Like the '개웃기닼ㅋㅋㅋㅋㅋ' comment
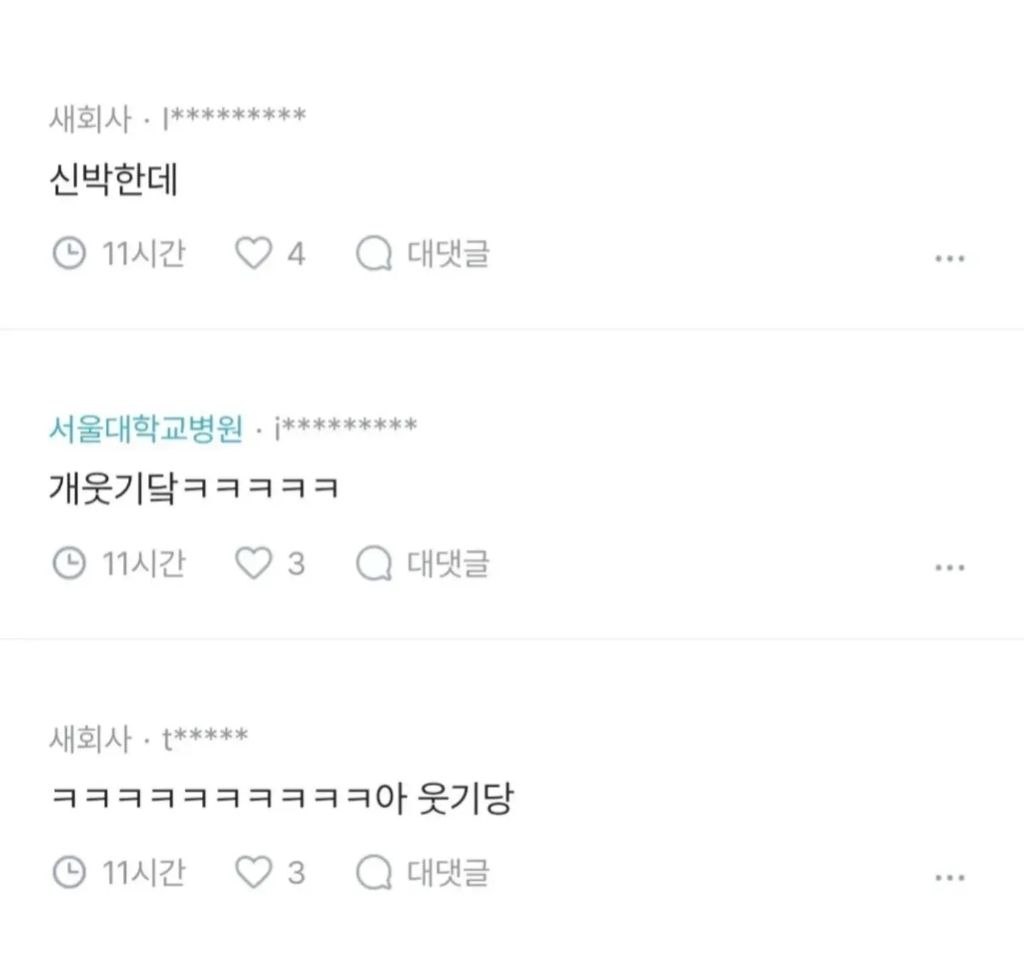This screenshot has width=1024, height=978. point(253,563)
